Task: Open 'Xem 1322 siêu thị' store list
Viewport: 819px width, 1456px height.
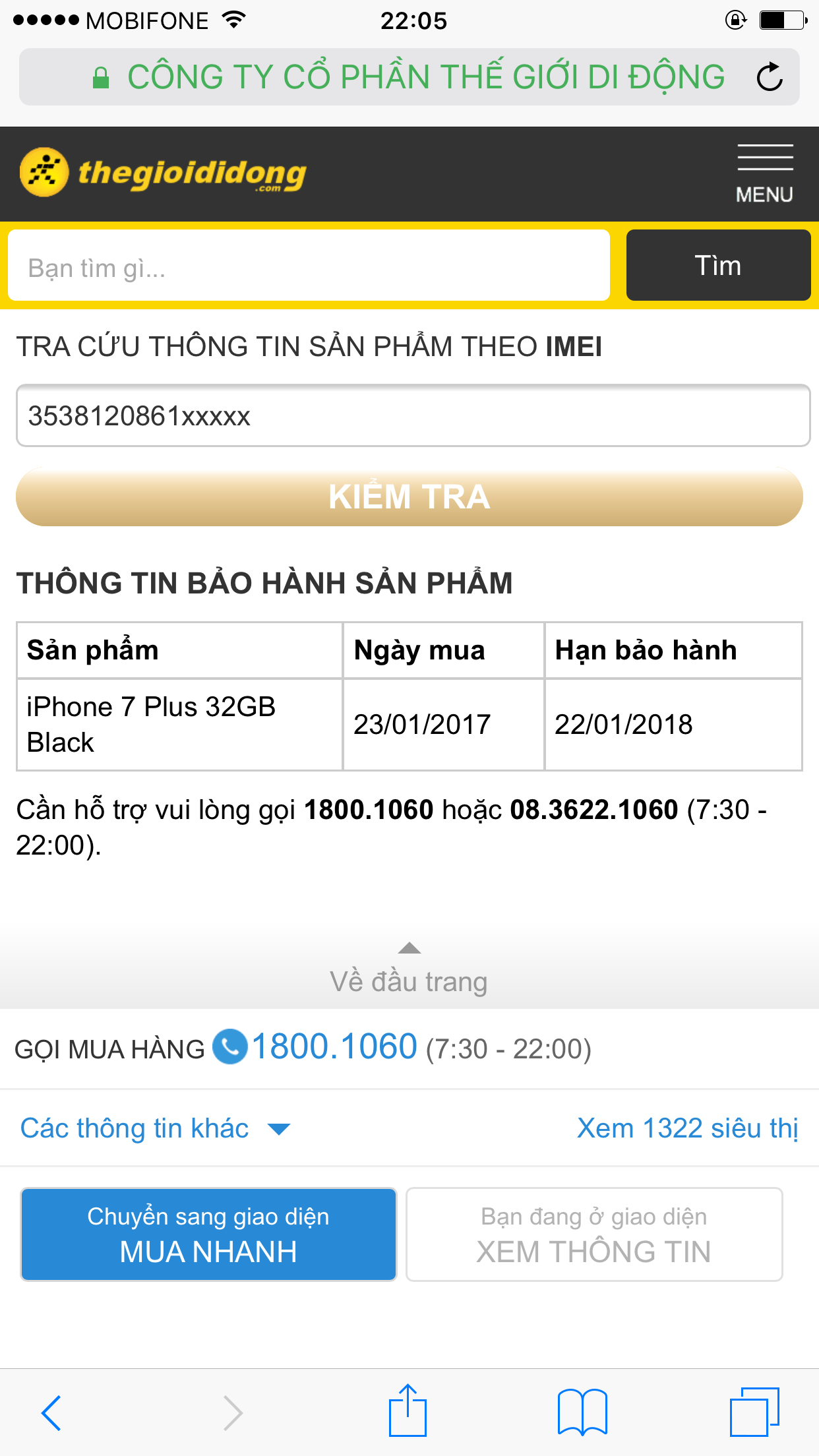Action: click(687, 1128)
